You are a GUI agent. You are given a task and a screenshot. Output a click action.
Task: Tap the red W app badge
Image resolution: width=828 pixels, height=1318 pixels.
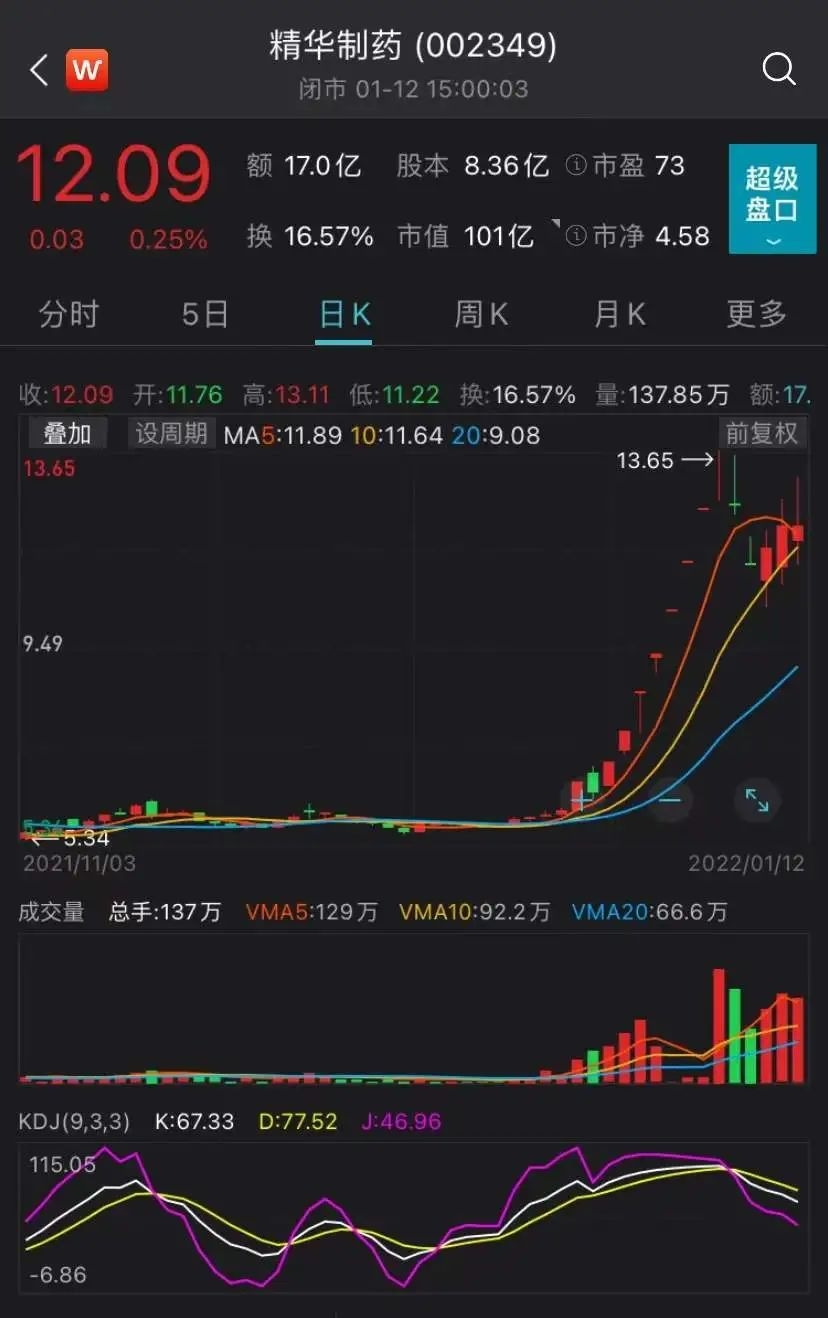87,71
